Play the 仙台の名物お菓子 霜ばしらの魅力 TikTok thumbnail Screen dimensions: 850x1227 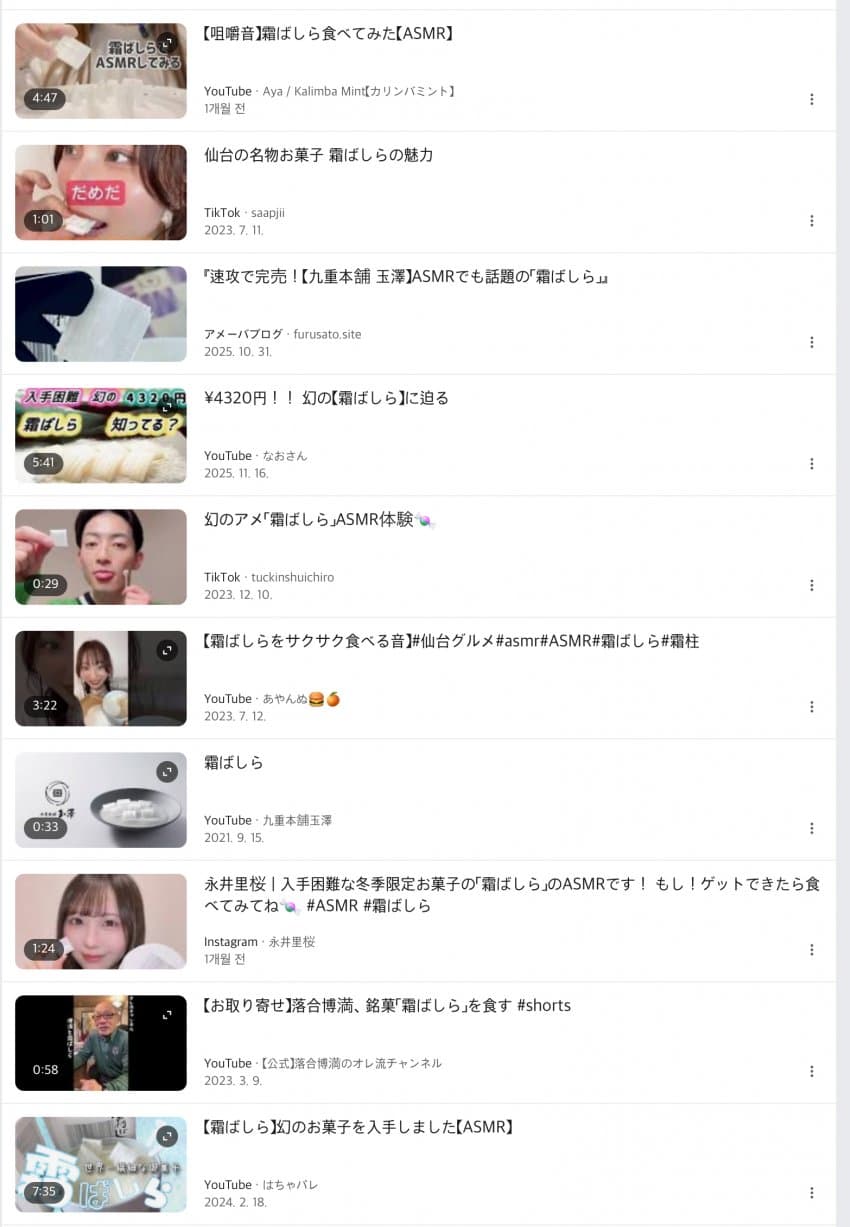click(101, 192)
